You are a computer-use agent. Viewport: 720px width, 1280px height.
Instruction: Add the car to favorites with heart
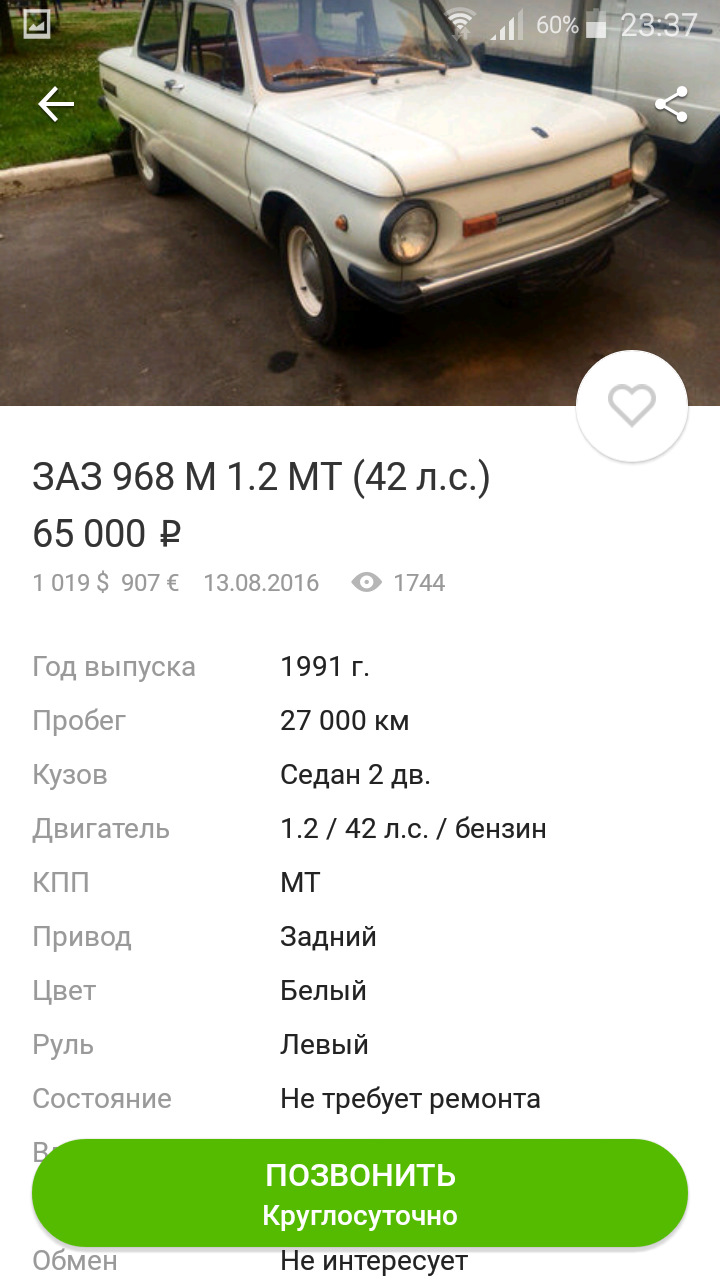point(632,406)
